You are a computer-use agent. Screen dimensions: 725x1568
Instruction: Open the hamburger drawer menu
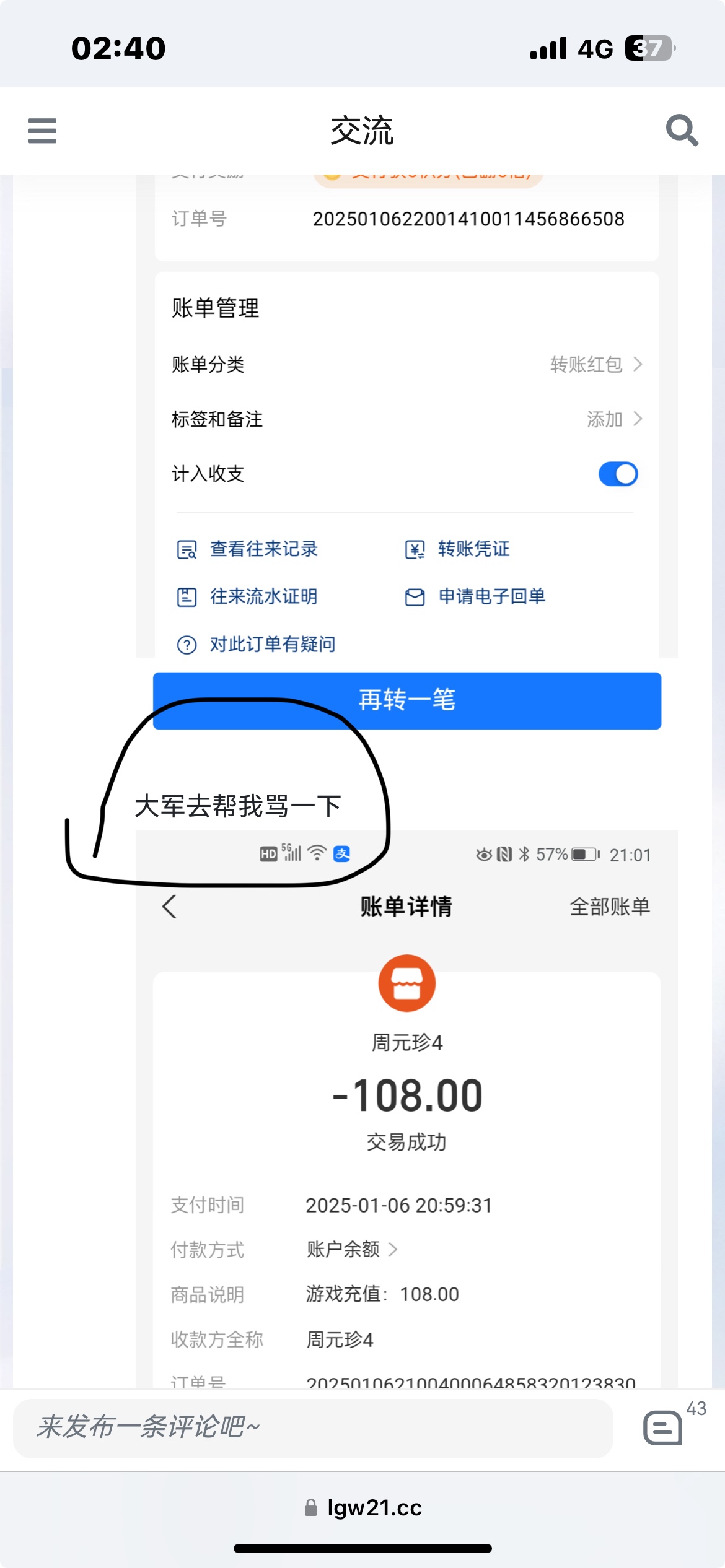[42, 131]
